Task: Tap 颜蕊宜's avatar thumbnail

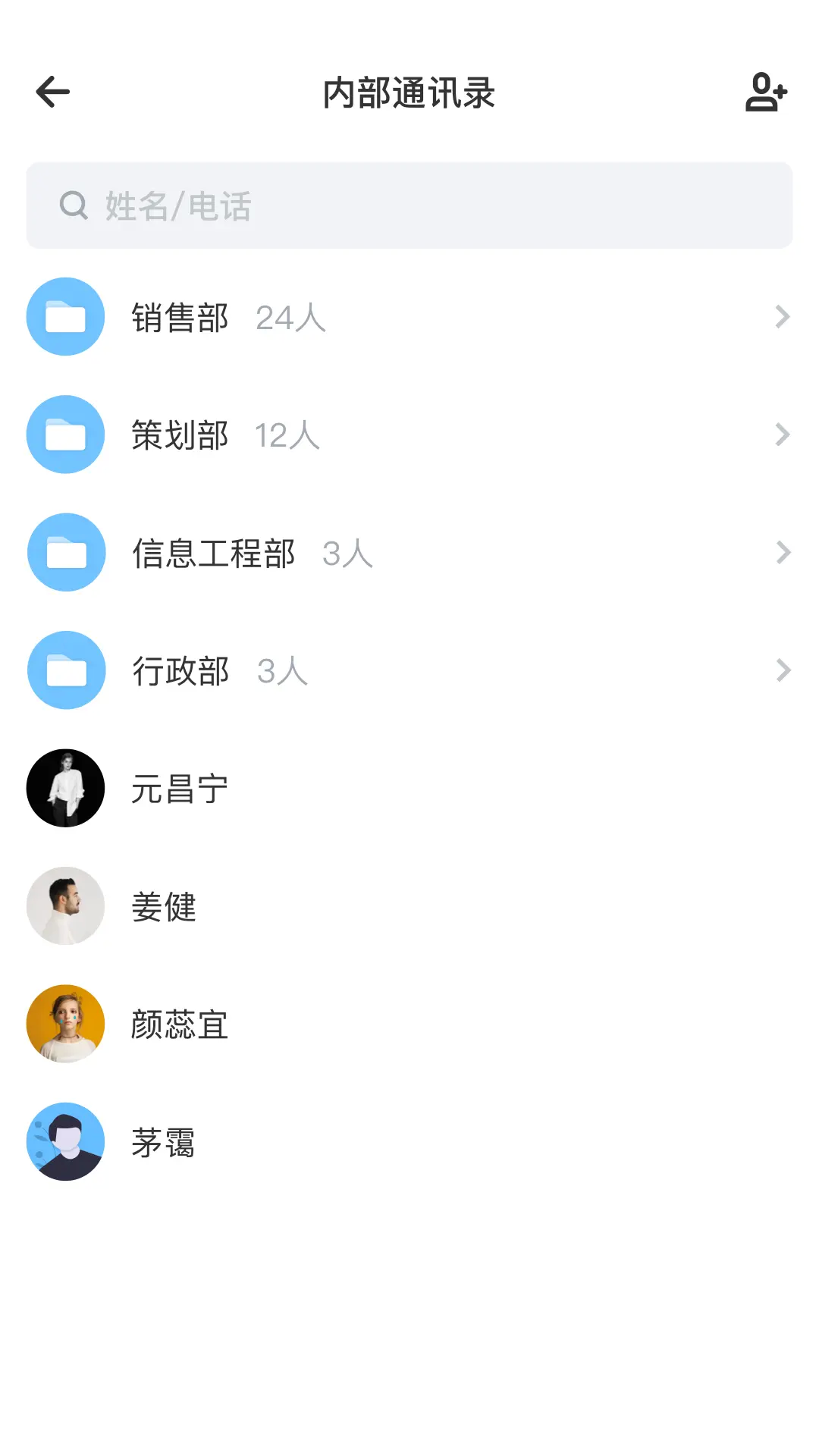Action: [x=65, y=1024]
